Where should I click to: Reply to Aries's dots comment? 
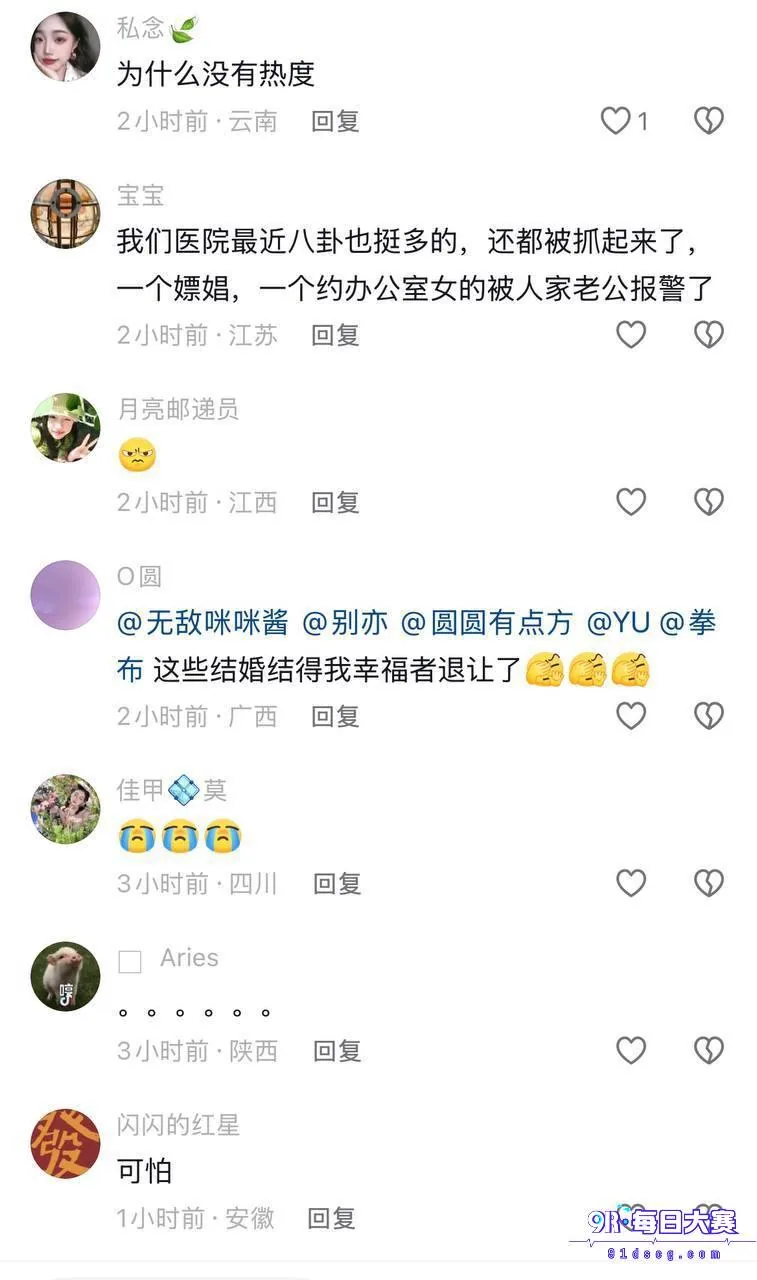coord(337,1051)
